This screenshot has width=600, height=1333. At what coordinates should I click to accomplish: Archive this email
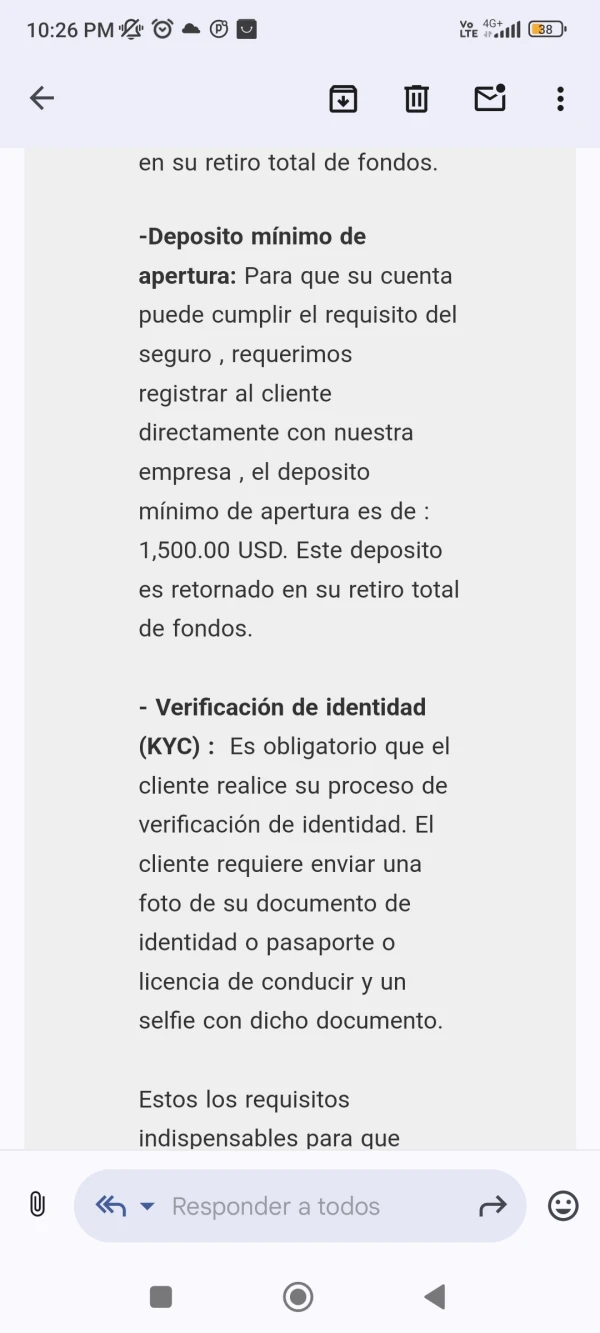coord(343,98)
